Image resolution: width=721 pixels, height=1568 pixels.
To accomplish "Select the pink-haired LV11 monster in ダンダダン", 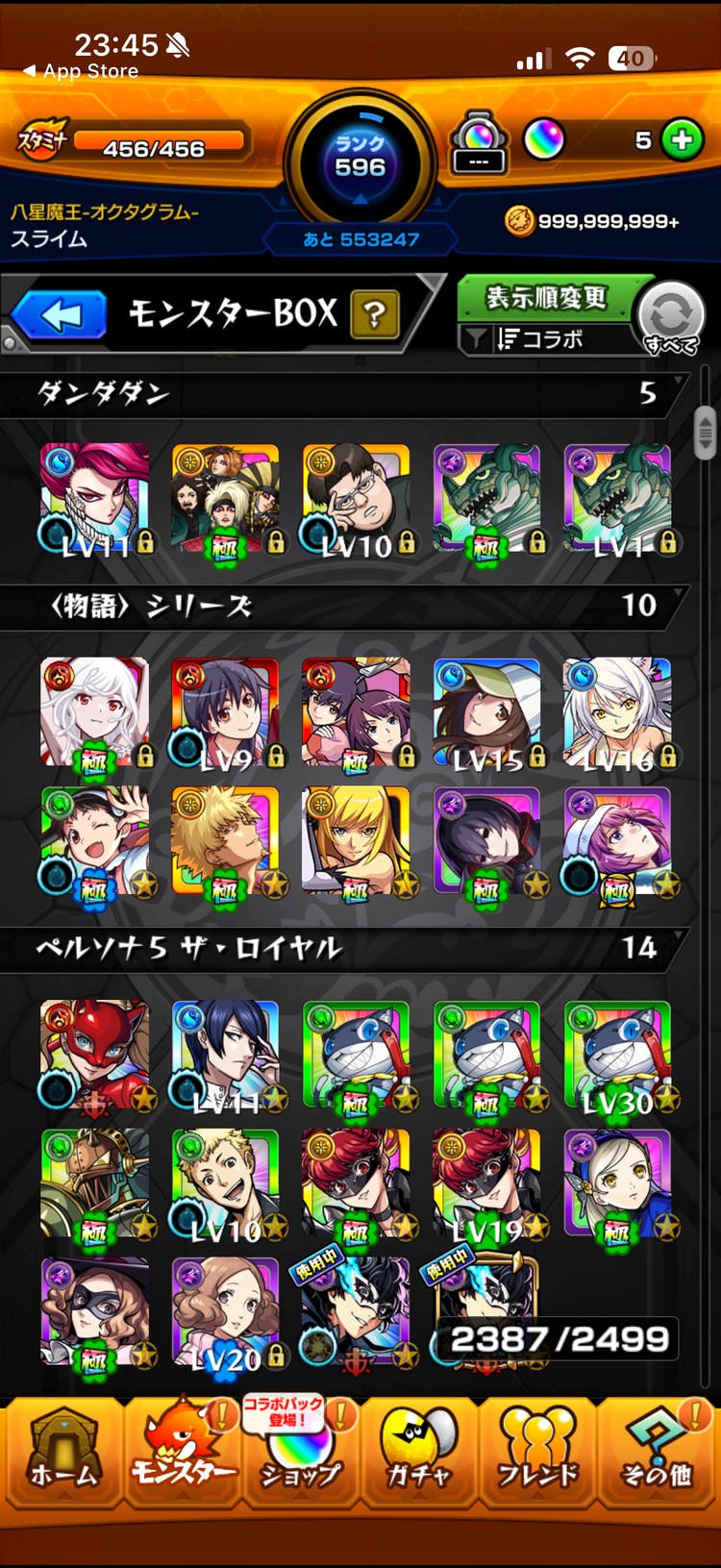I will click(94, 498).
